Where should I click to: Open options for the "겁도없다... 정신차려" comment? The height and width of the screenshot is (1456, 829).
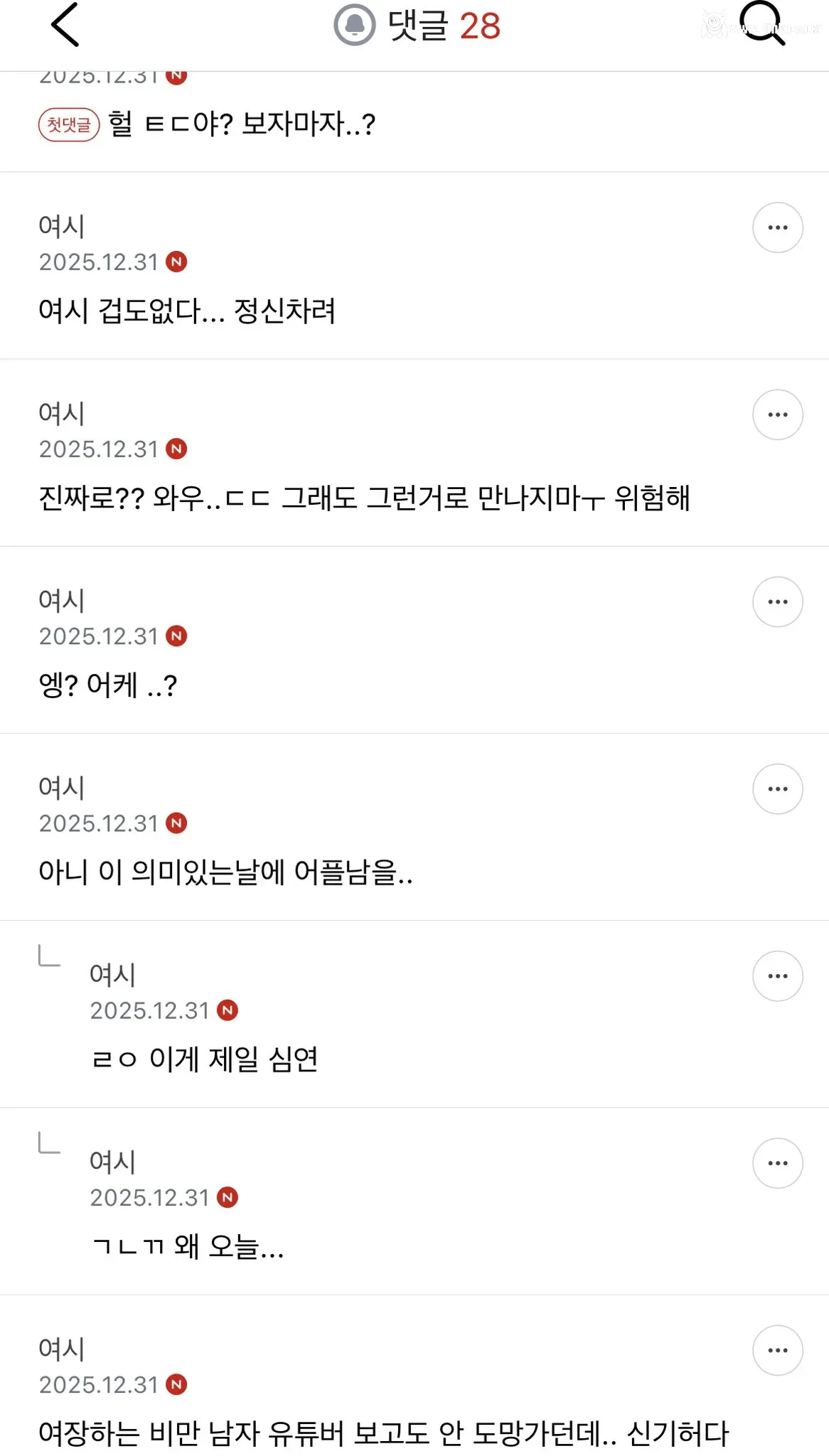(777, 227)
